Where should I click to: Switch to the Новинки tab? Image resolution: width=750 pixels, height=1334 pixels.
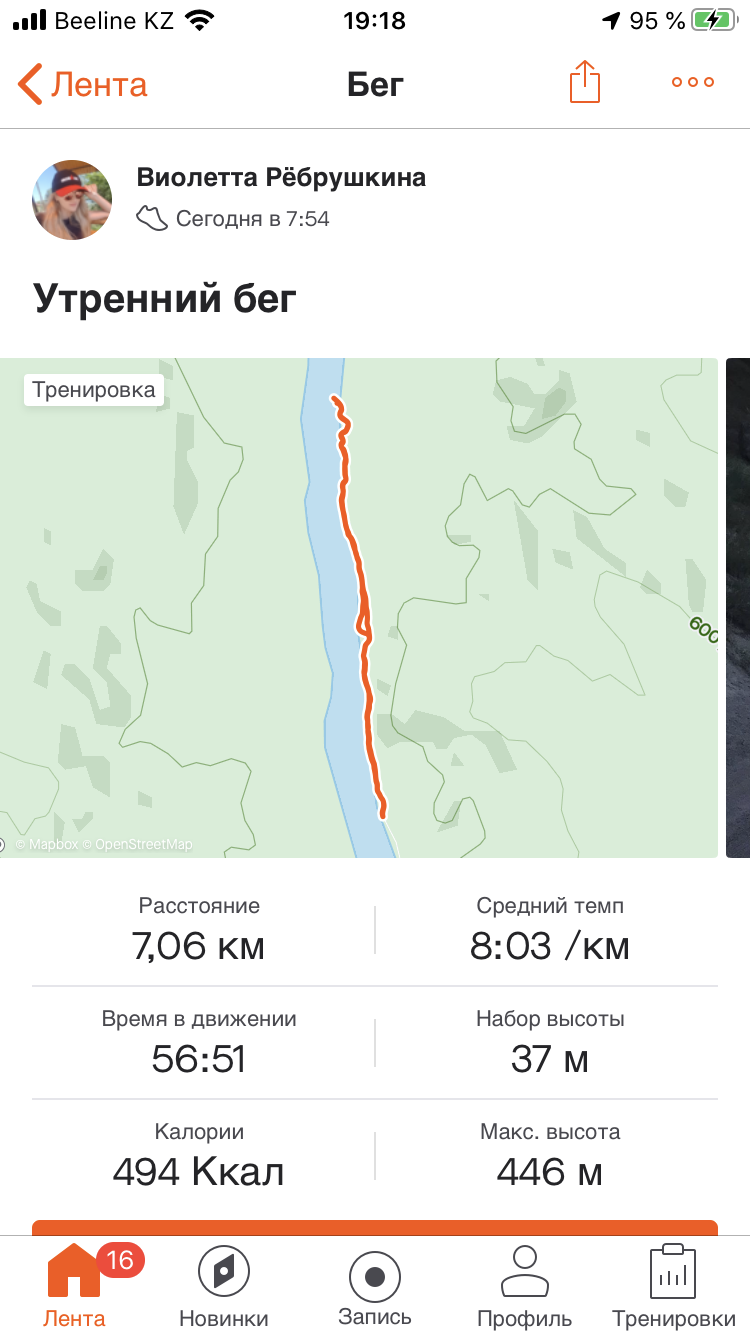point(224,1285)
